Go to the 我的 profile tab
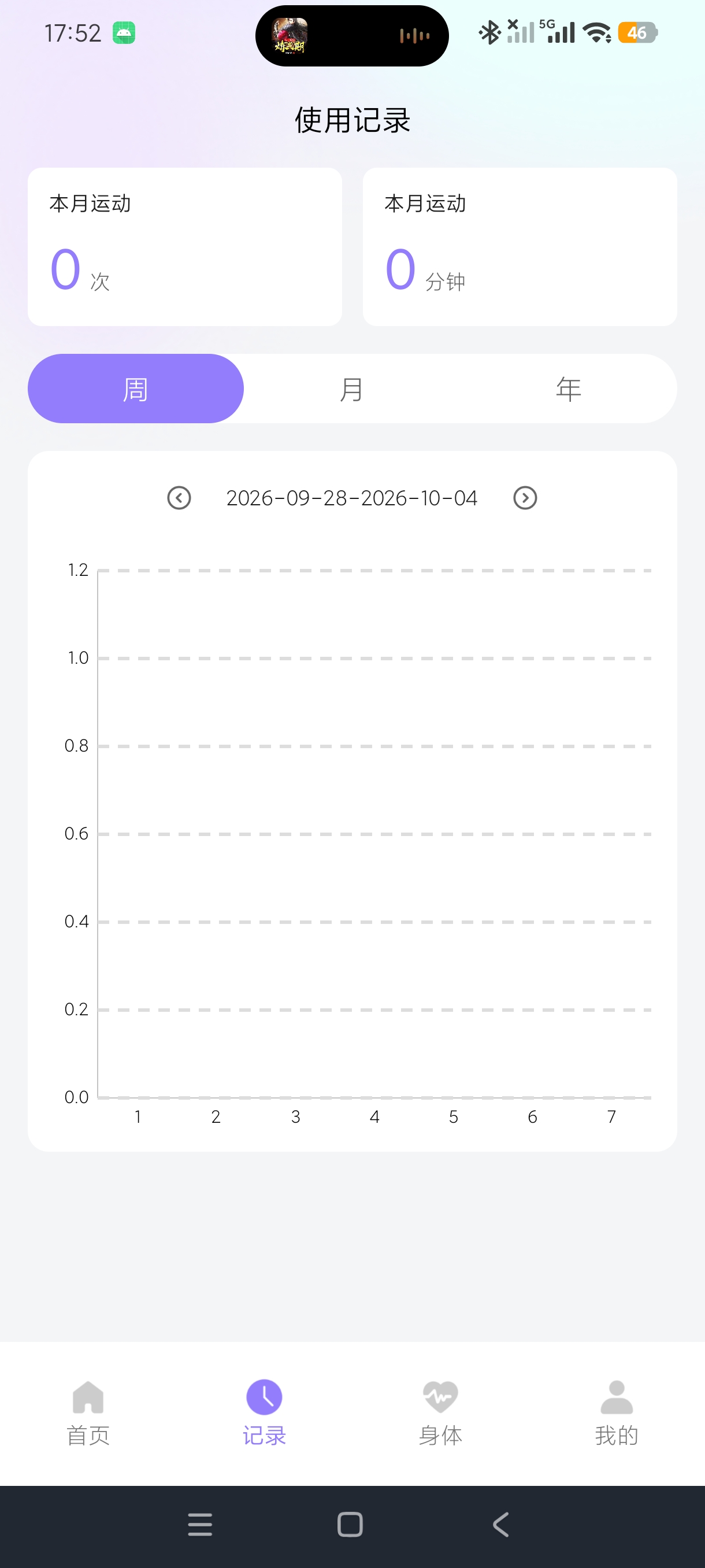Viewport: 705px width, 1568px height. coord(617,1414)
